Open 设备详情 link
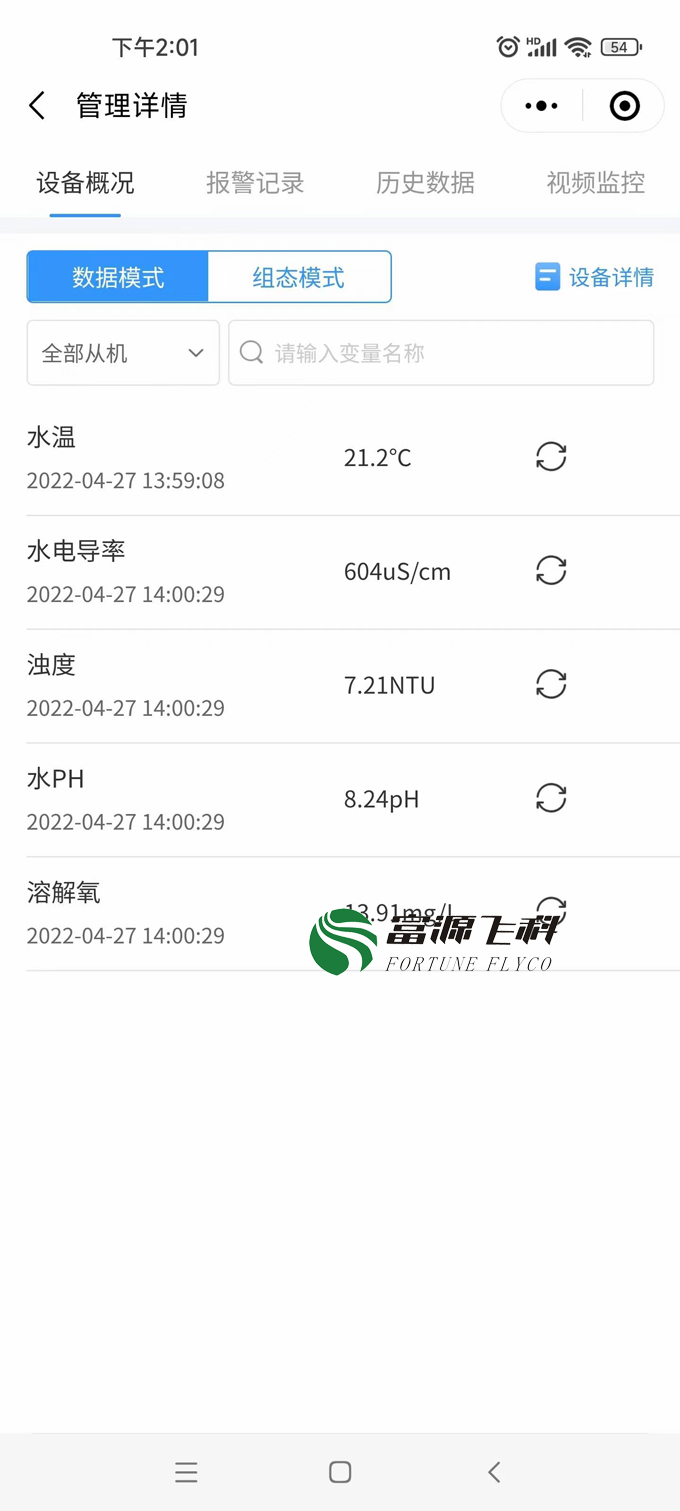 coord(595,277)
